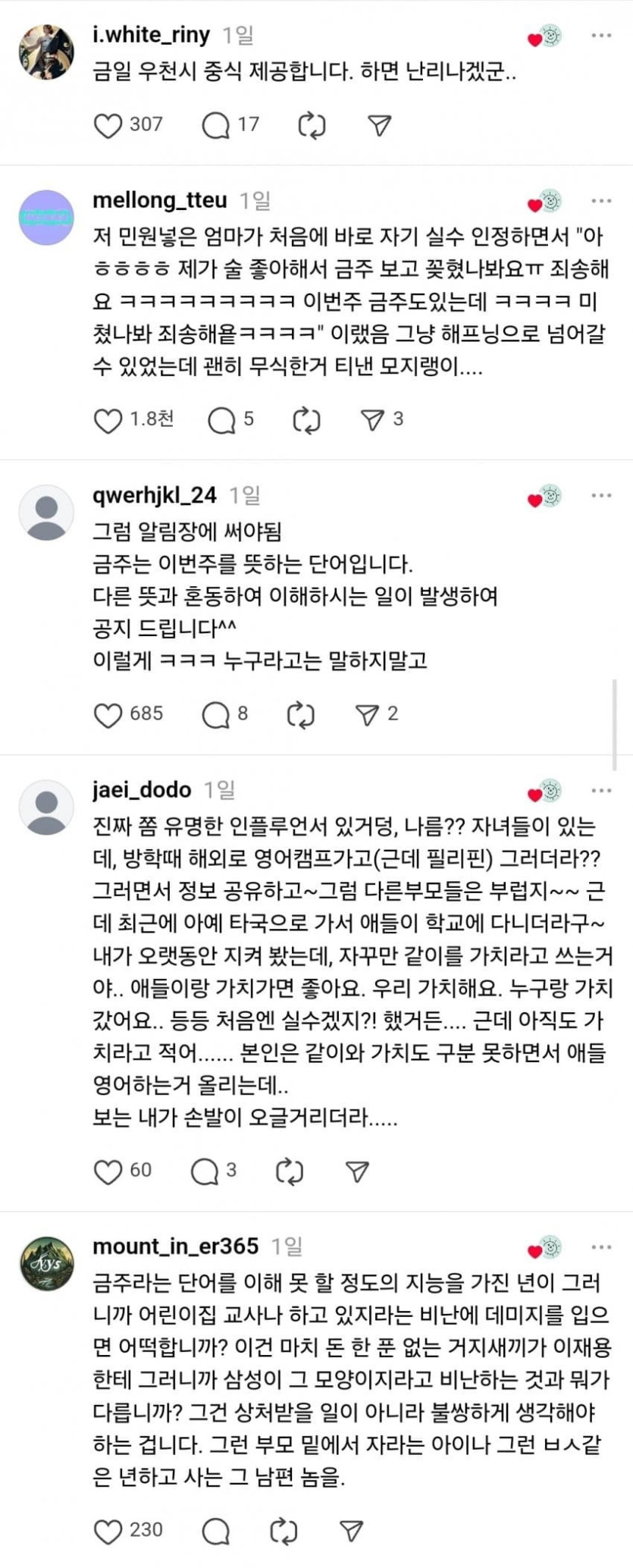Image resolution: width=633 pixels, height=1568 pixels.
Task: Open overflow menu on i.white_riny's comment
Action: coord(601,36)
